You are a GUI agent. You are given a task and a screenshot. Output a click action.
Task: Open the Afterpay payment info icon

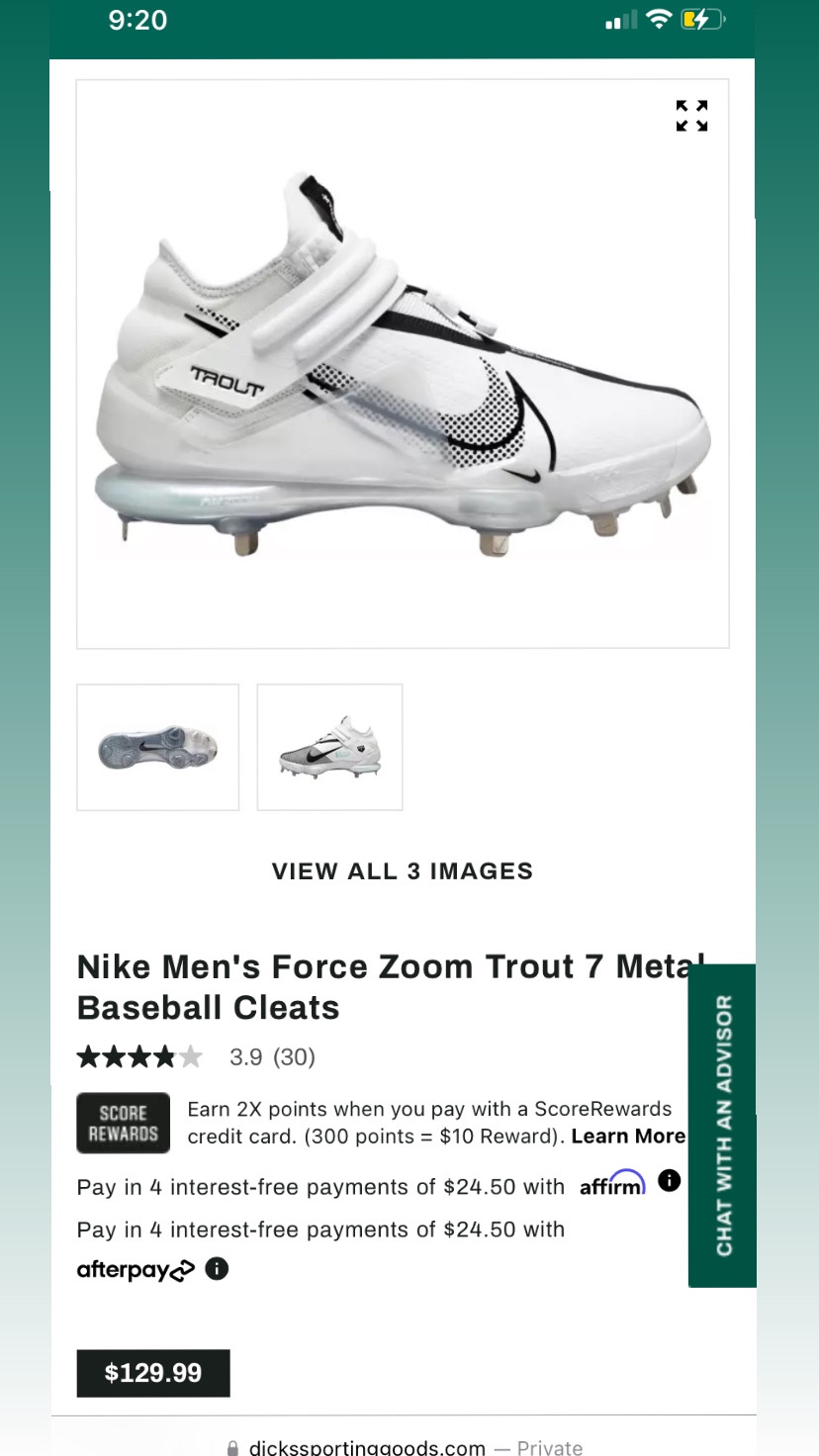(217, 1268)
